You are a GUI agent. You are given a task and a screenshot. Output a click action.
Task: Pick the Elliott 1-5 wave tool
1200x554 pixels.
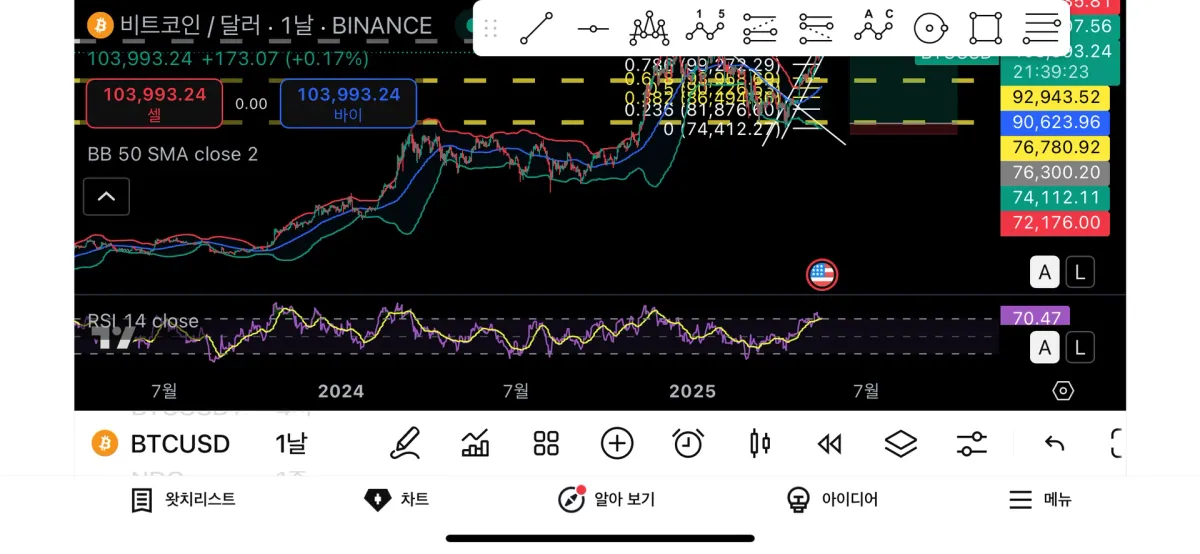pyautogui.click(x=705, y=28)
